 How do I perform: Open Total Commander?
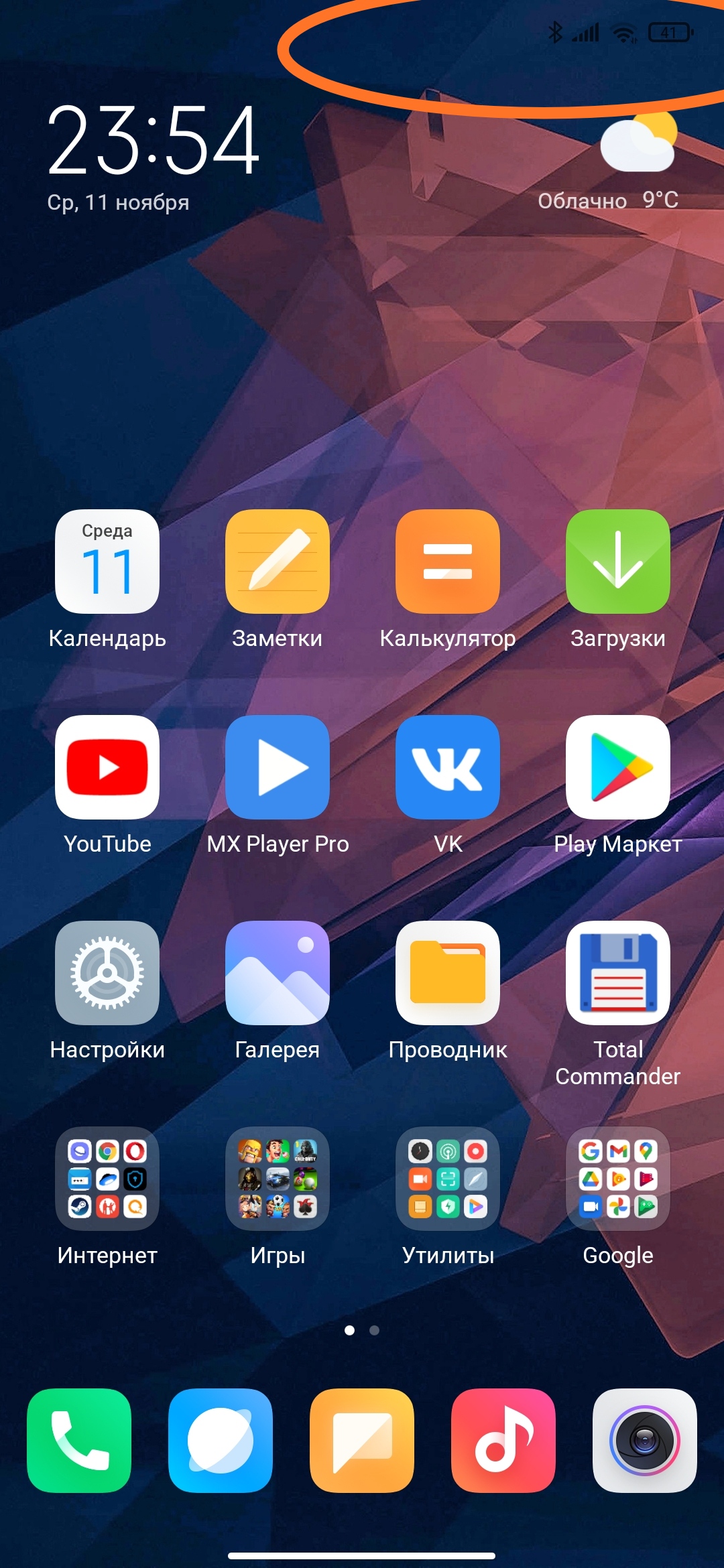coord(618,973)
